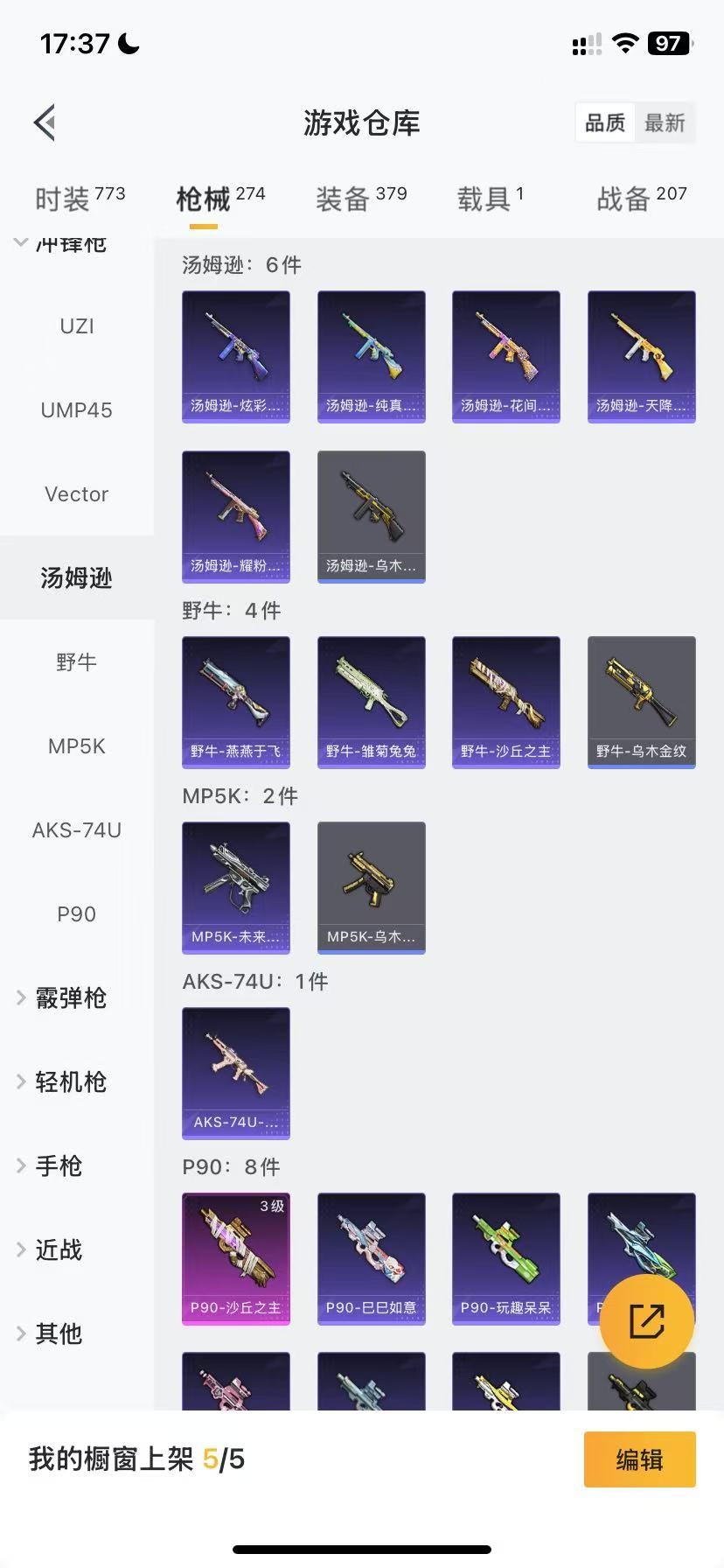View the P90-玩趣呆呆 skin
Image resolution: width=724 pixels, height=1568 pixels.
click(505, 1258)
